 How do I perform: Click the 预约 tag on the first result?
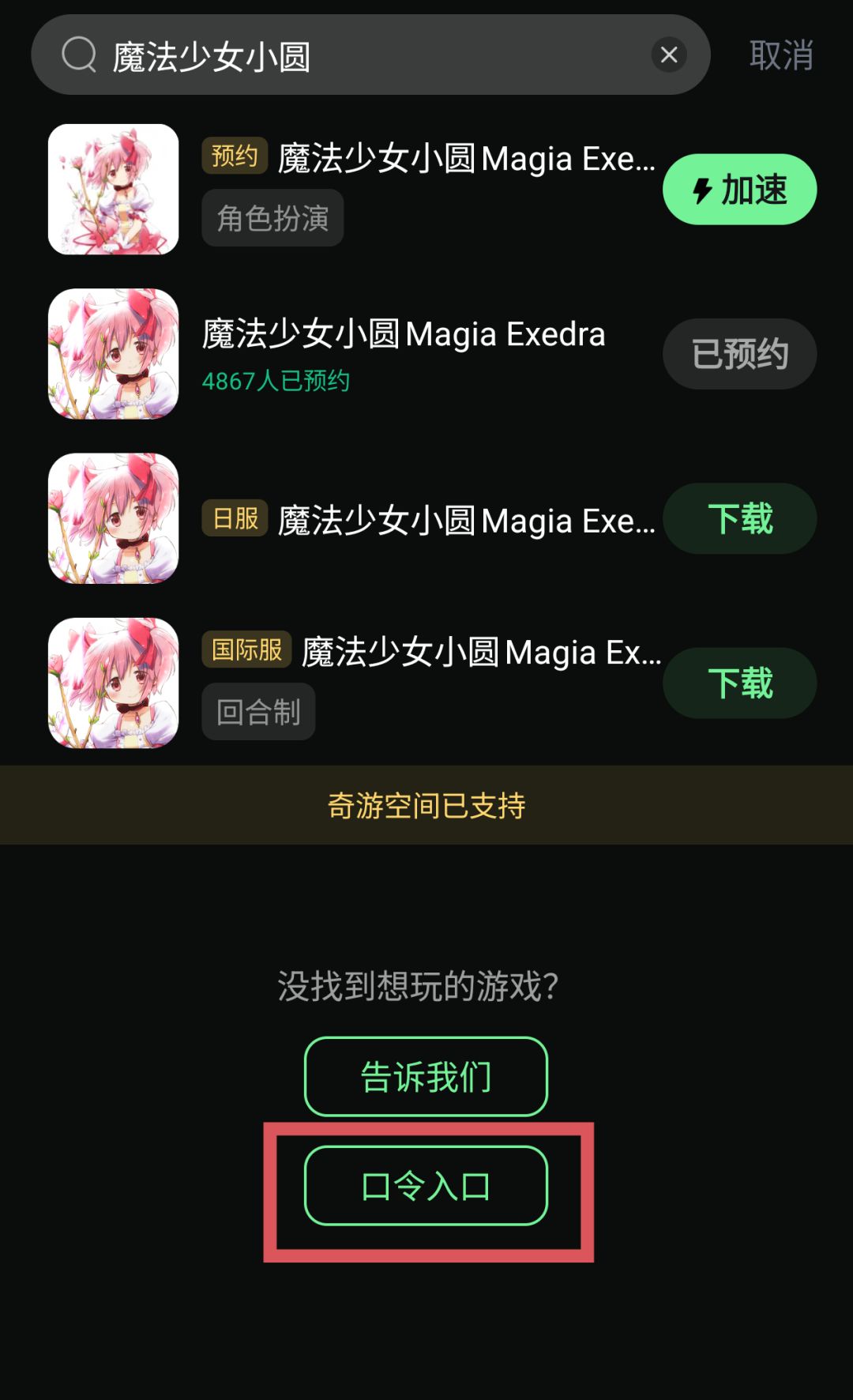(233, 156)
